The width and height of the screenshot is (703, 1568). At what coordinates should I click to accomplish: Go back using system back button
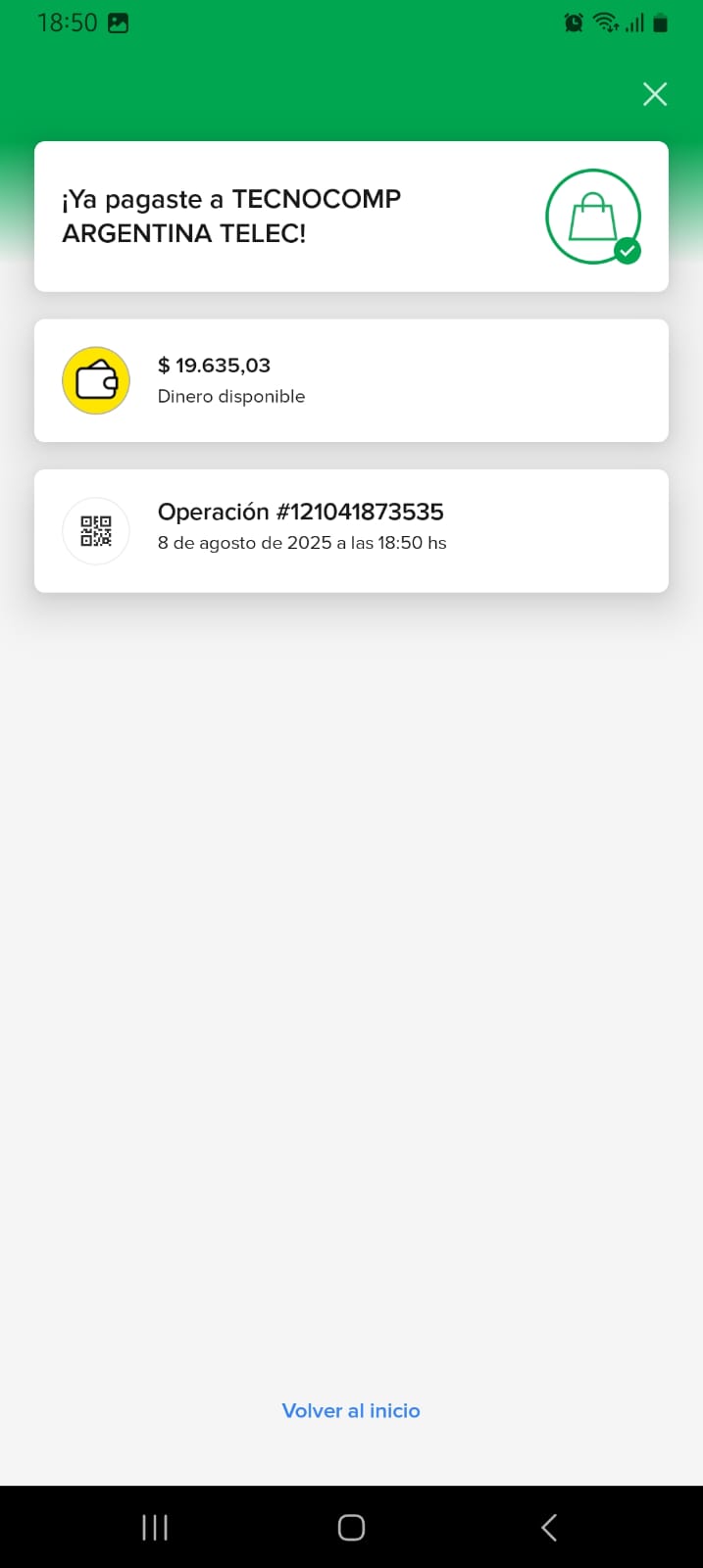(549, 1527)
